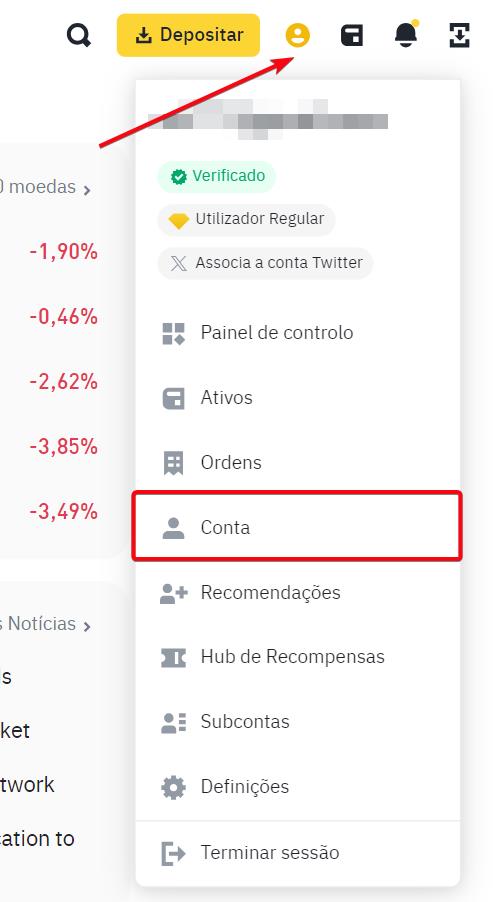Select Conta from the menu
The image size is (493, 902).
(x=297, y=526)
